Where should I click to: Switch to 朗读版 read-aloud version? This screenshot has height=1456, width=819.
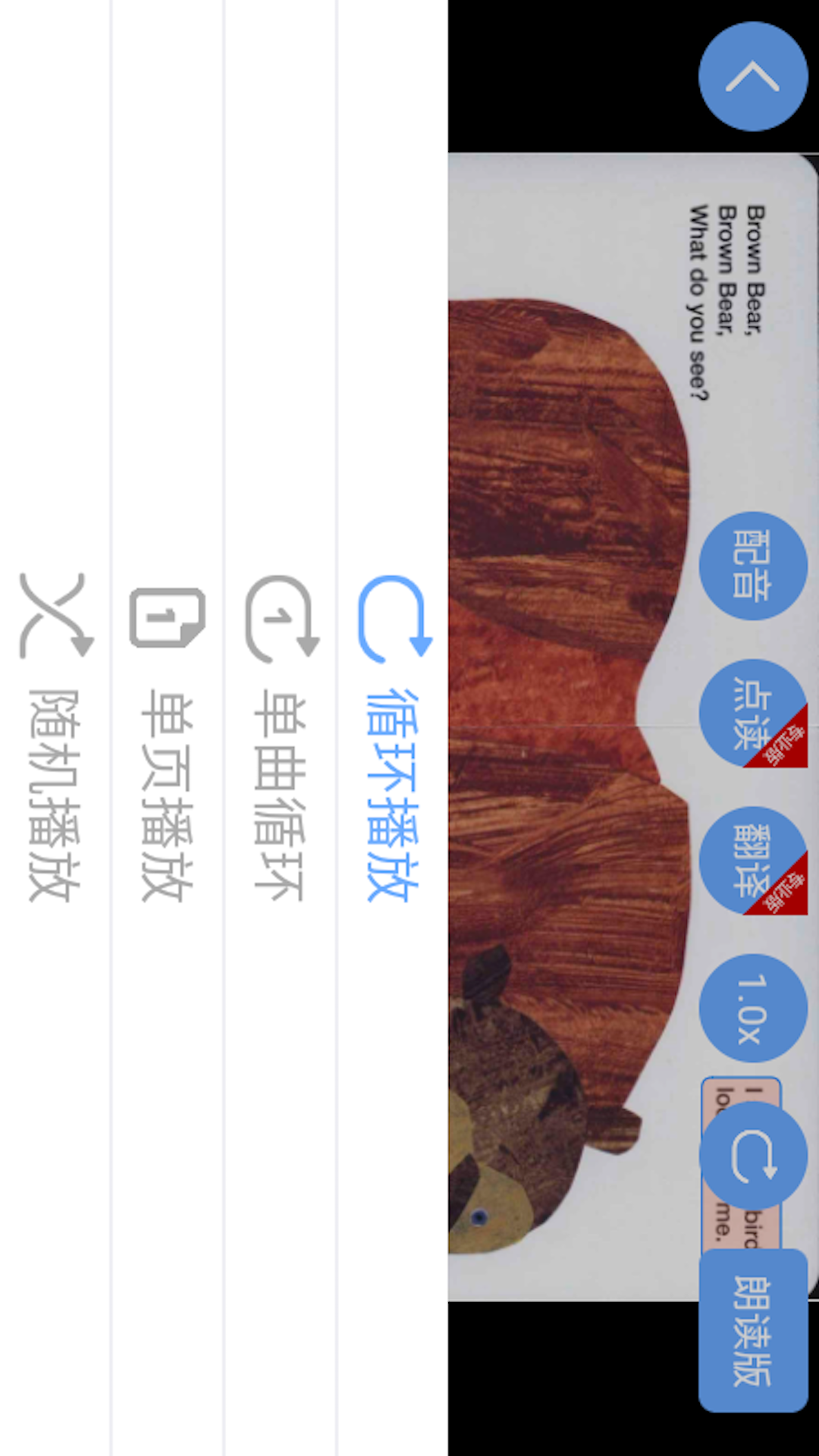click(x=752, y=1331)
